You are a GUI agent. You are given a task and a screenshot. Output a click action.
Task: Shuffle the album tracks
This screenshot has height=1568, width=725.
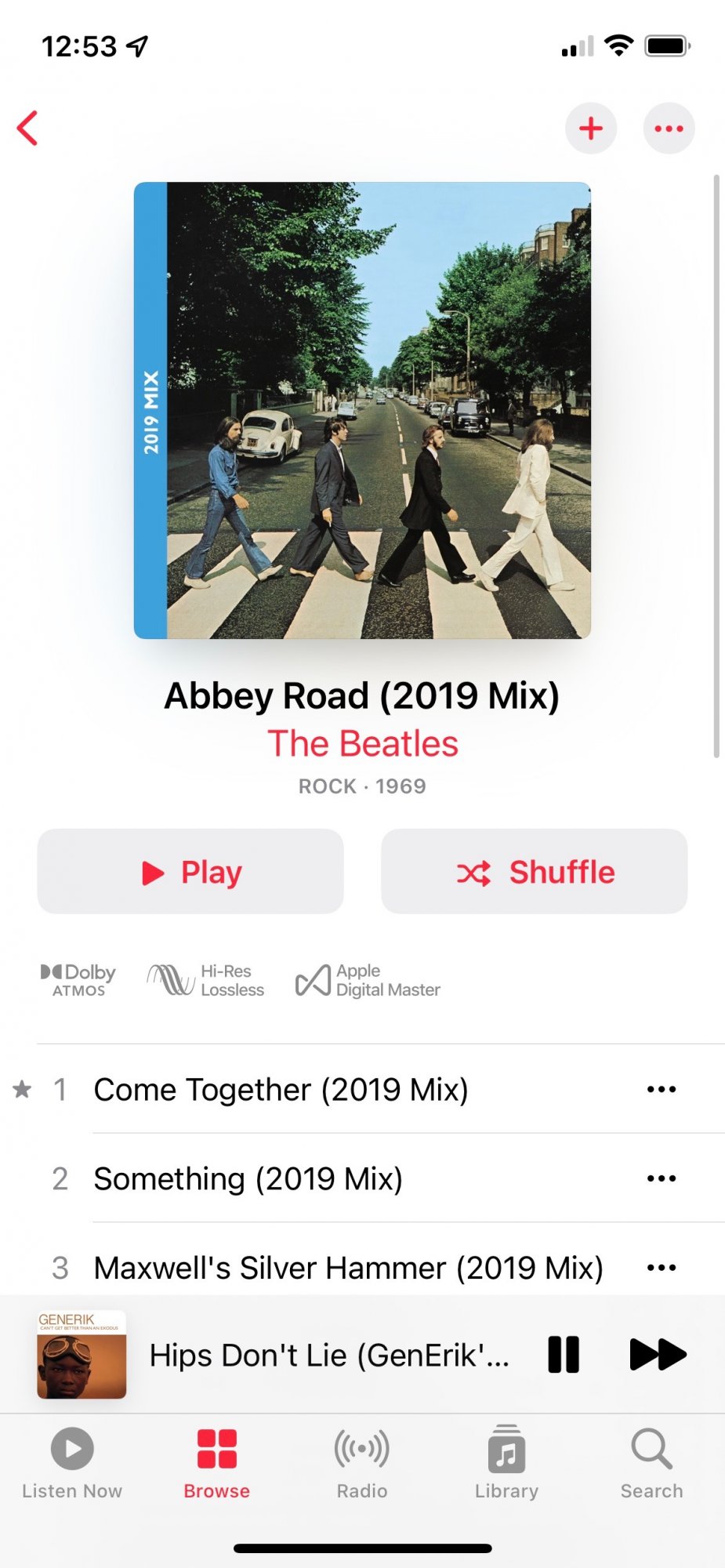[535, 871]
